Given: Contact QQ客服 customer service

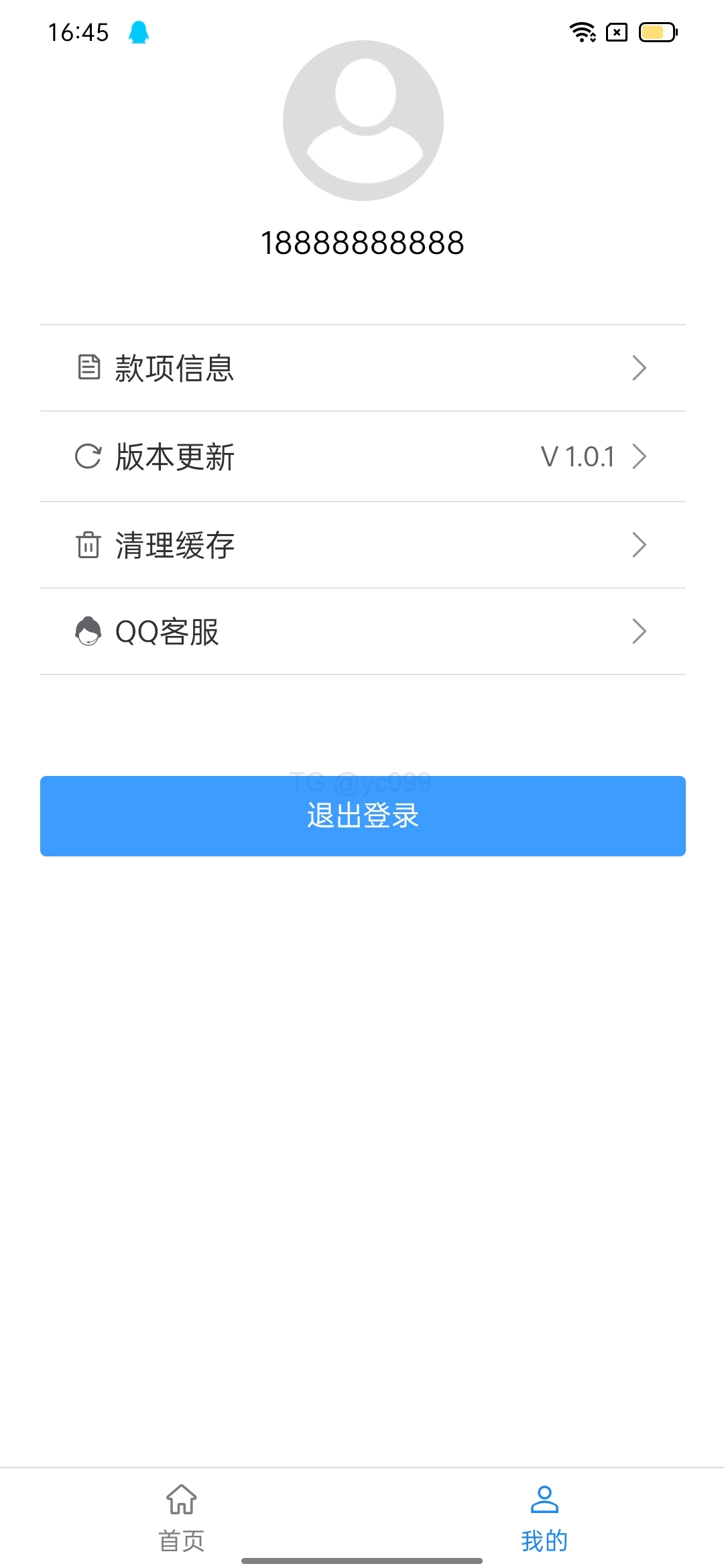Looking at the screenshot, I should tap(362, 631).
